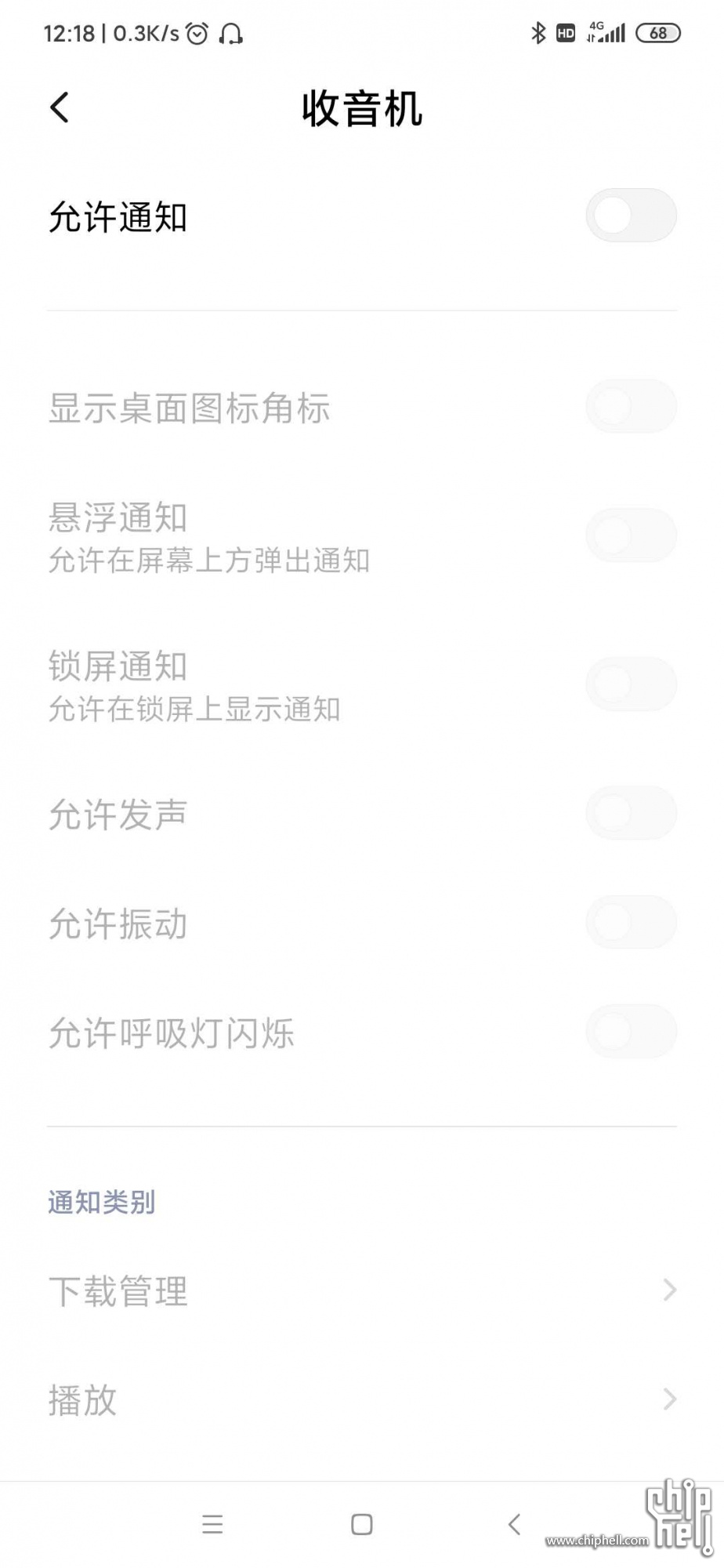Turn on the 允许振动 vibration switch
The image size is (724, 1568).
coord(631,923)
